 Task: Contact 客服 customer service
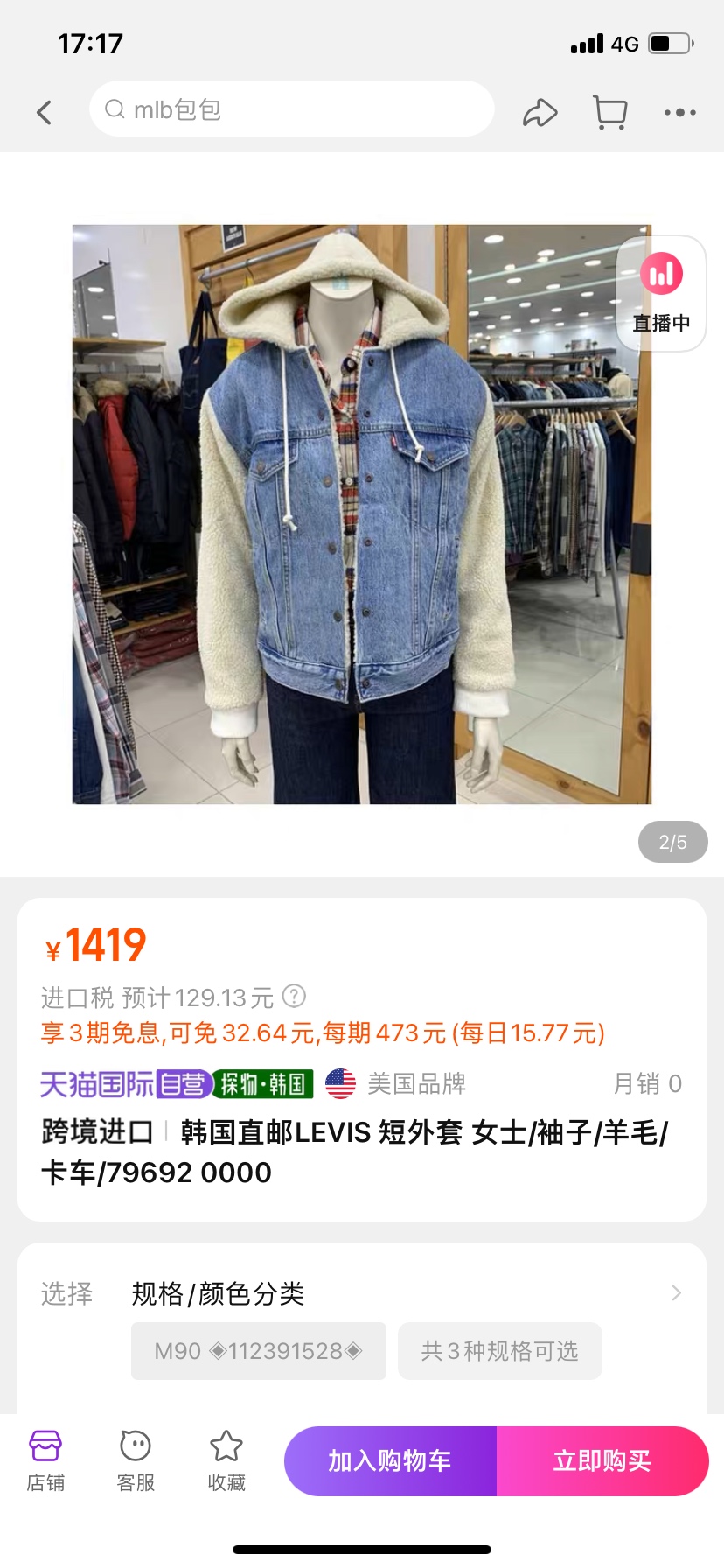click(136, 1460)
